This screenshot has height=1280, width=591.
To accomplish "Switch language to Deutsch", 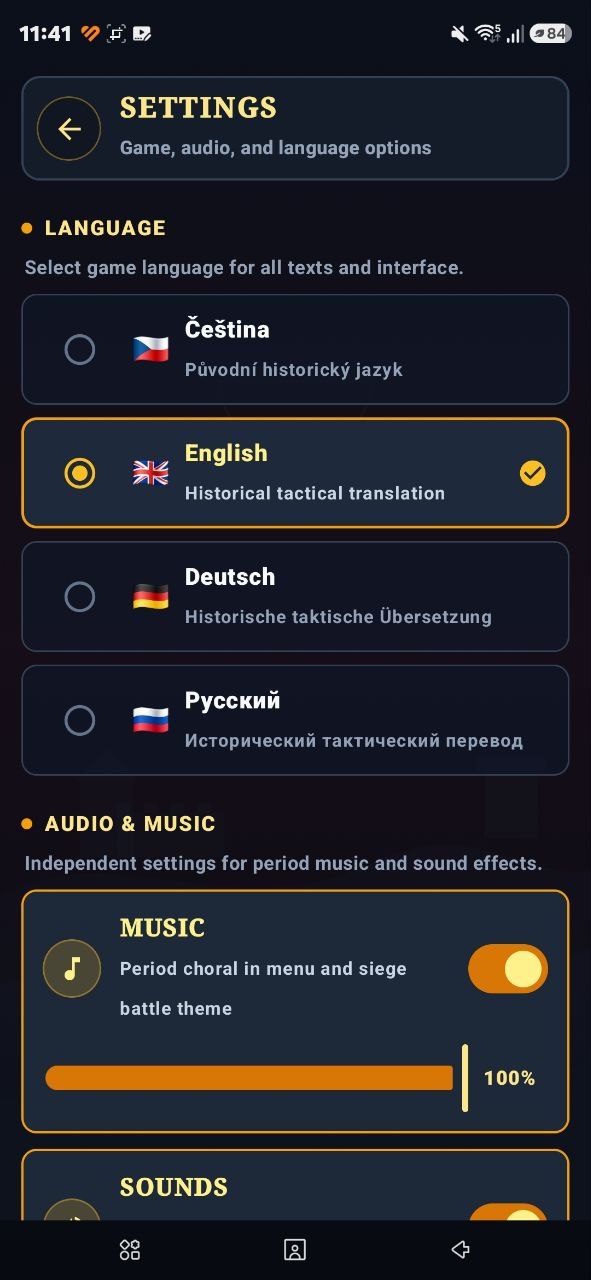I will (x=295, y=597).
